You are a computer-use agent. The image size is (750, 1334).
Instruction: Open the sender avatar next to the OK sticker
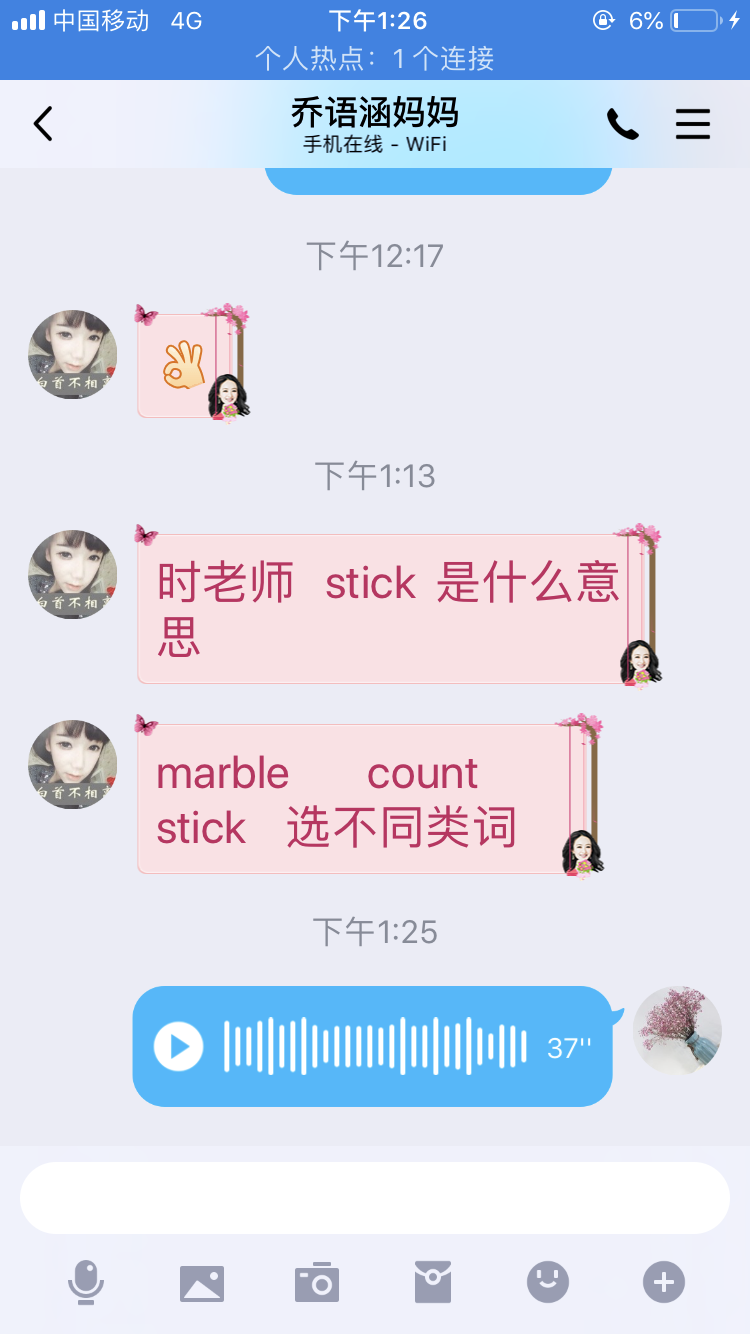click(x=73, y=354)
